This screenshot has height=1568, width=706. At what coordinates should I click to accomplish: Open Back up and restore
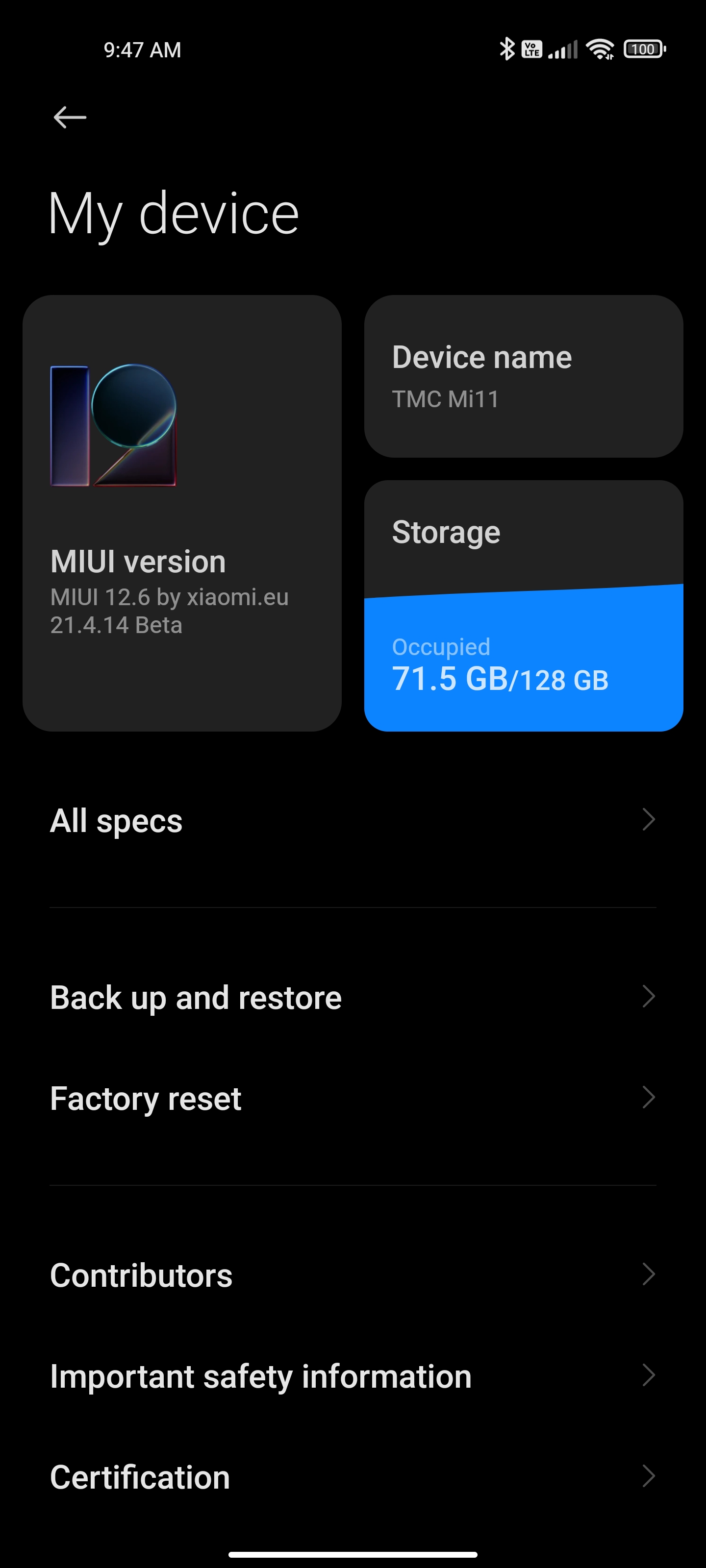[353, 997]
